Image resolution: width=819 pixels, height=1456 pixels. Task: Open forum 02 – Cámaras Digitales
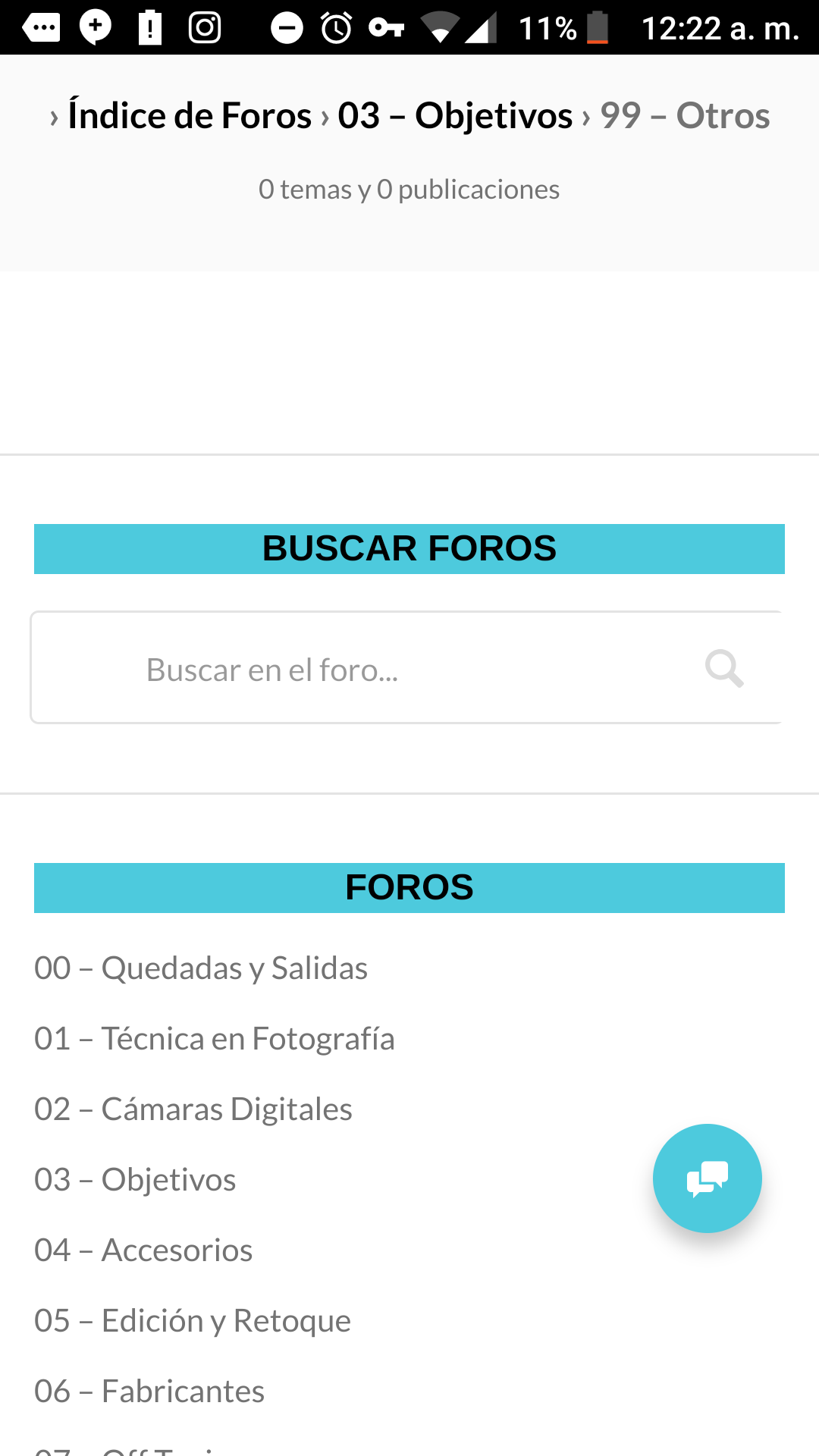(193, 1109)
